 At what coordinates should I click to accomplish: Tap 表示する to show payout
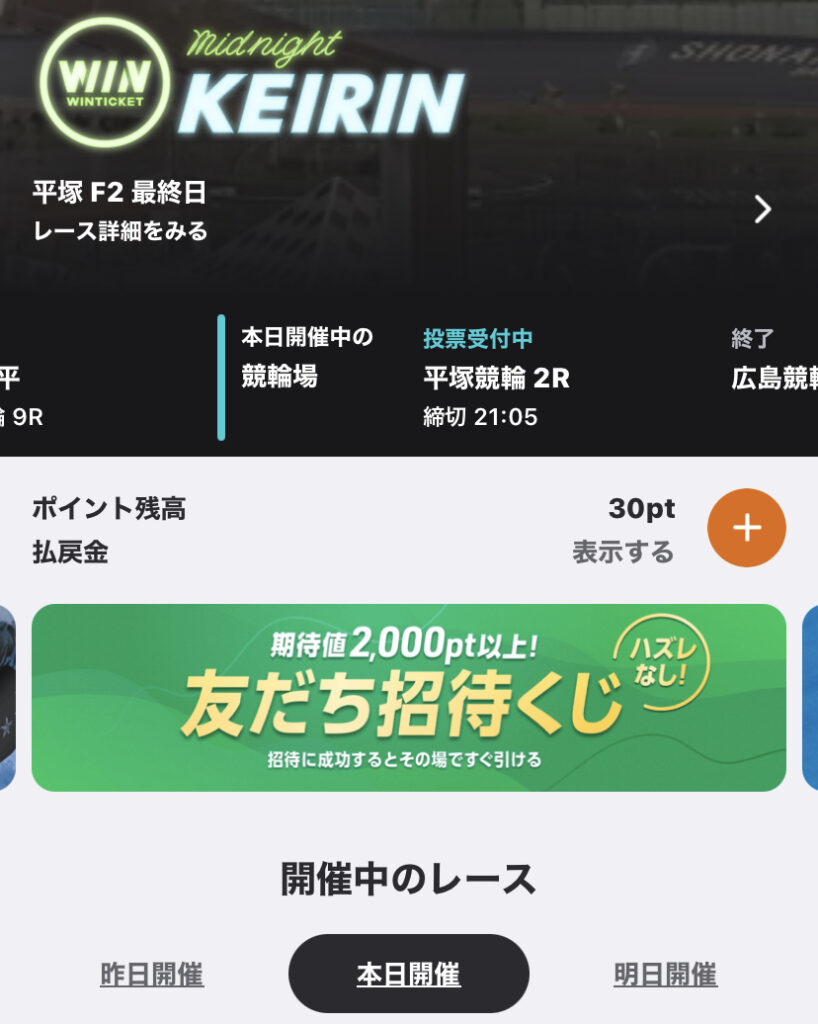[623, 552]
